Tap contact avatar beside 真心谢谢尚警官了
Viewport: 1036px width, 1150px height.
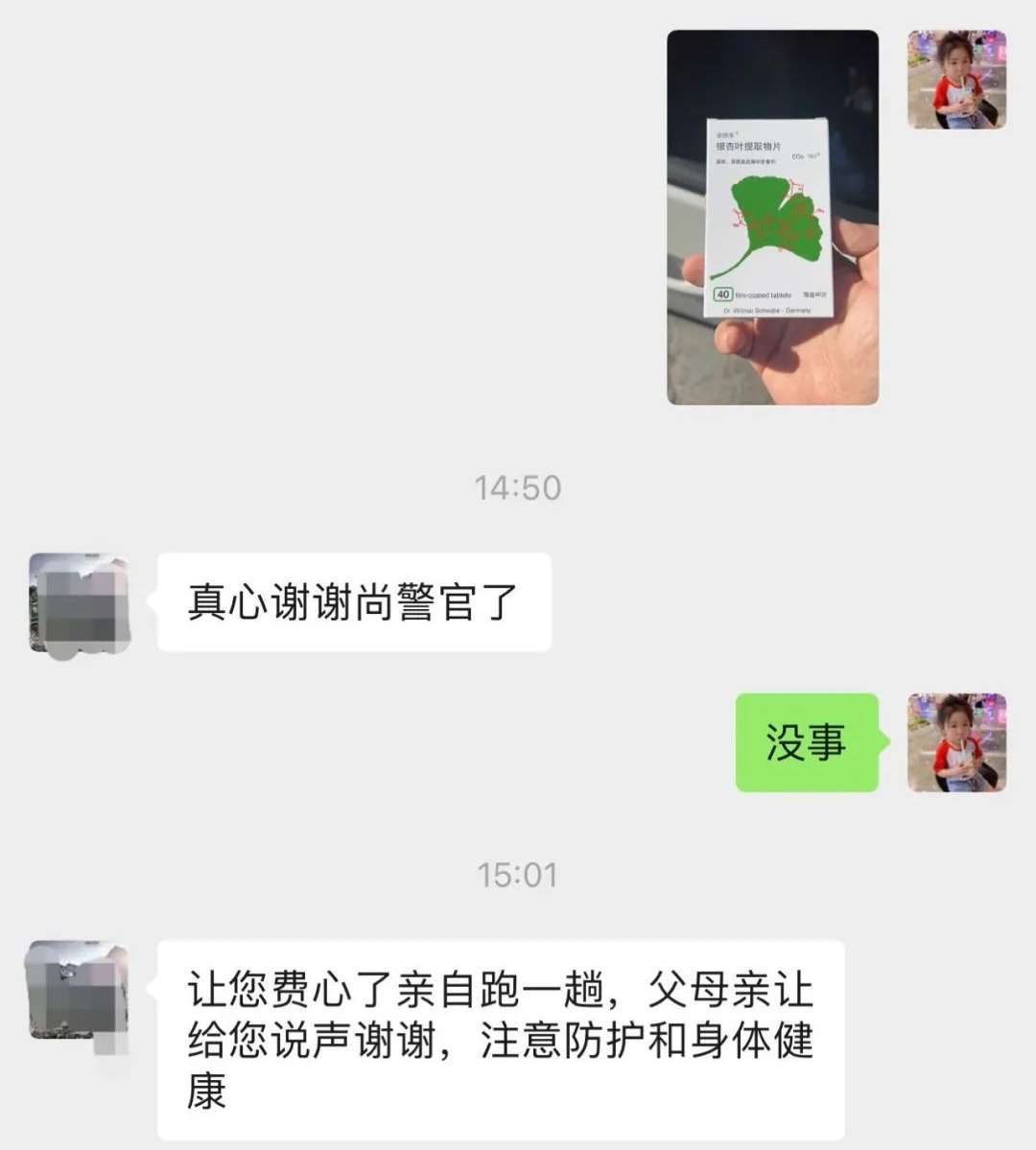[x=79, y=602]
